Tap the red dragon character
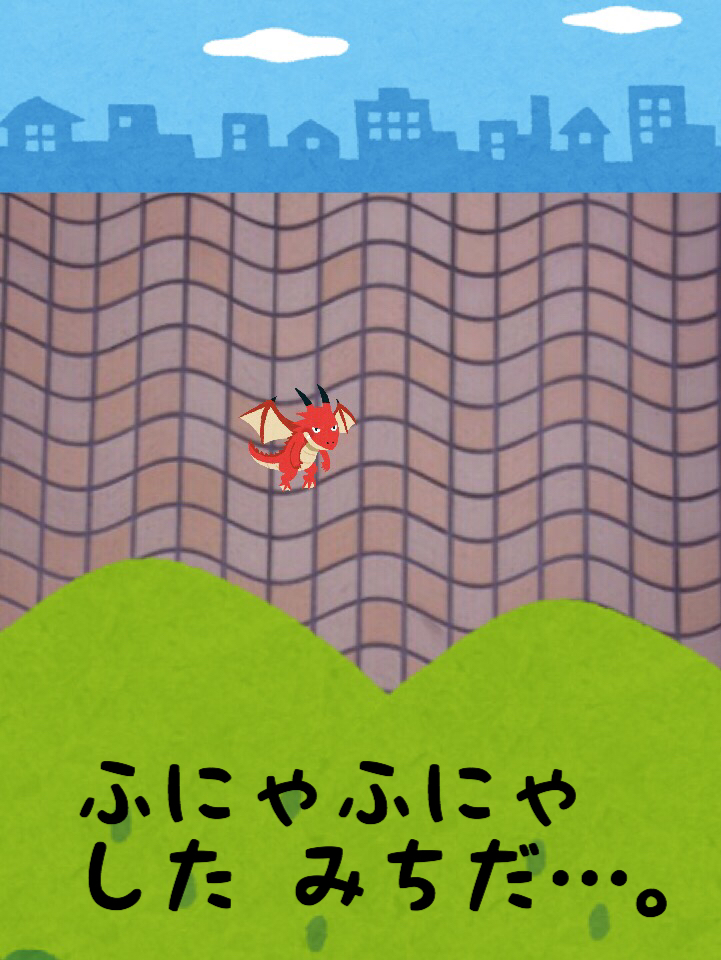Viewport: 721px width, 960px height. point(301,442)
